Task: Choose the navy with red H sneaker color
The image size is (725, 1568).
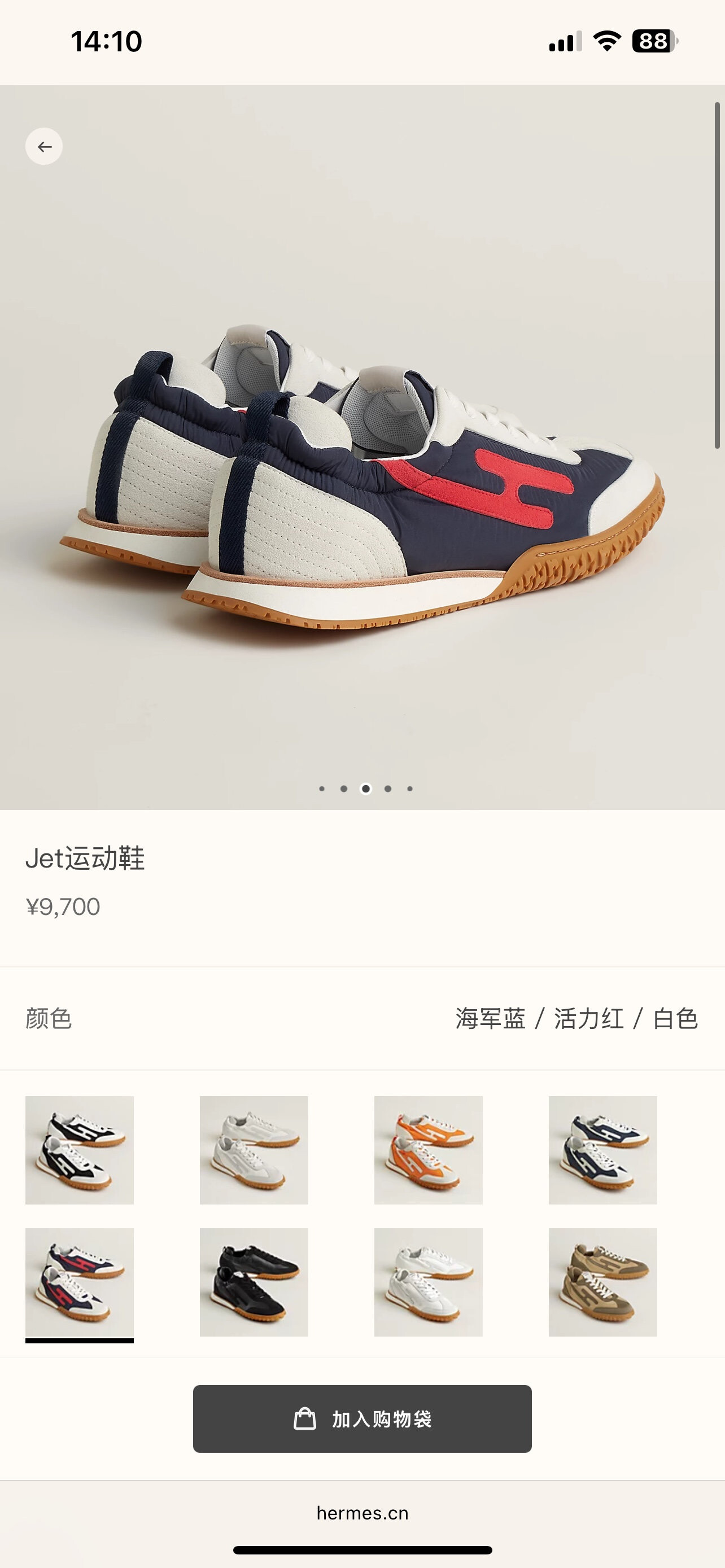Action: [79, 1282]
